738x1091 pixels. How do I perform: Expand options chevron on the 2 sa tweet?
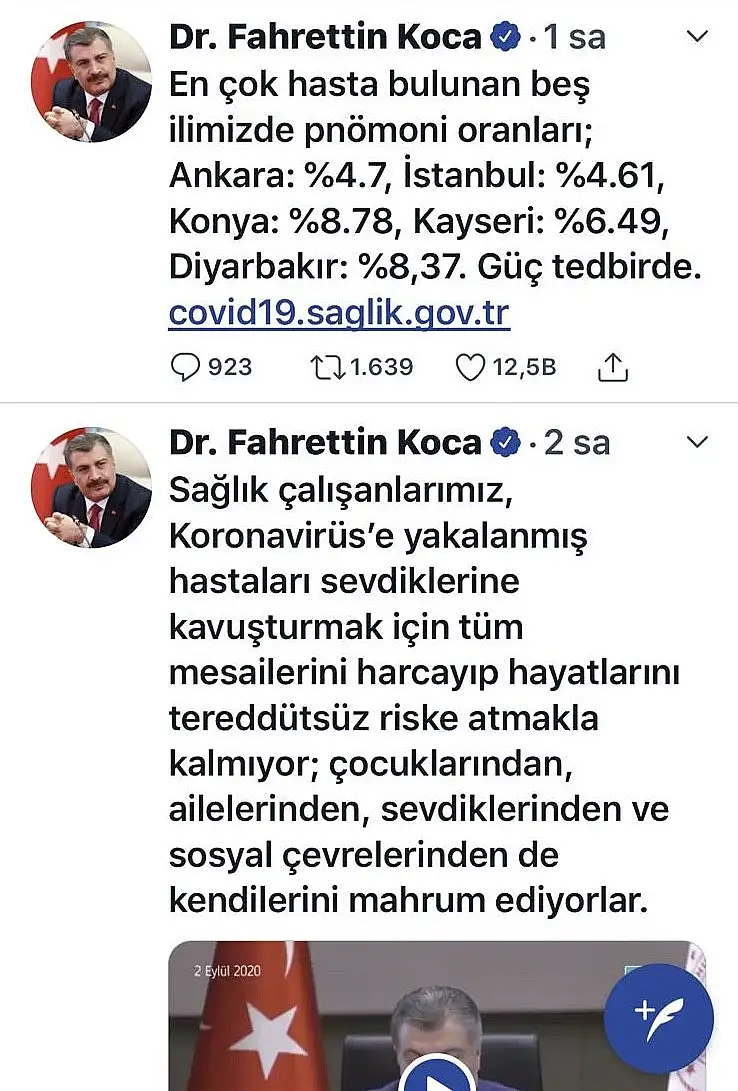click(x=697, y=442)
